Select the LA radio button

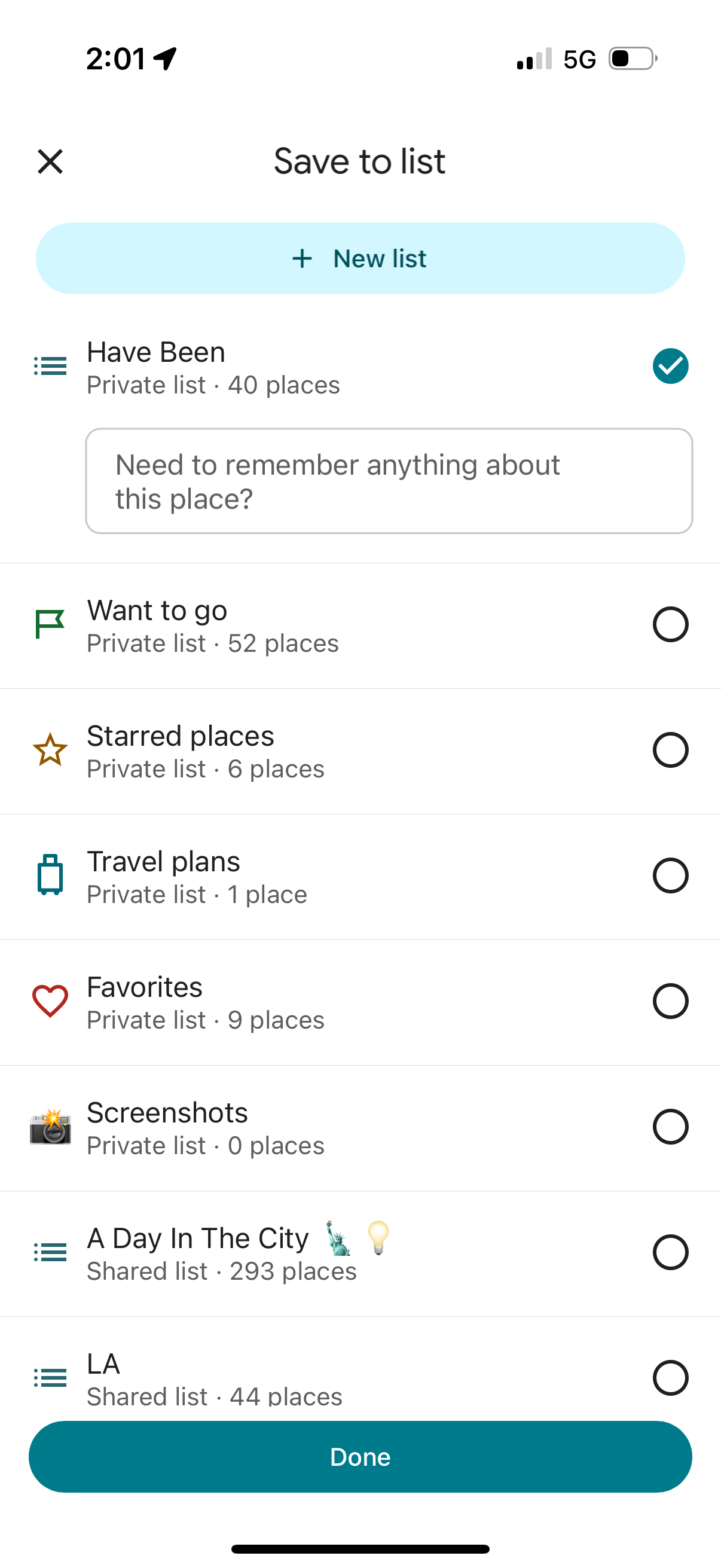point(671,1377)
